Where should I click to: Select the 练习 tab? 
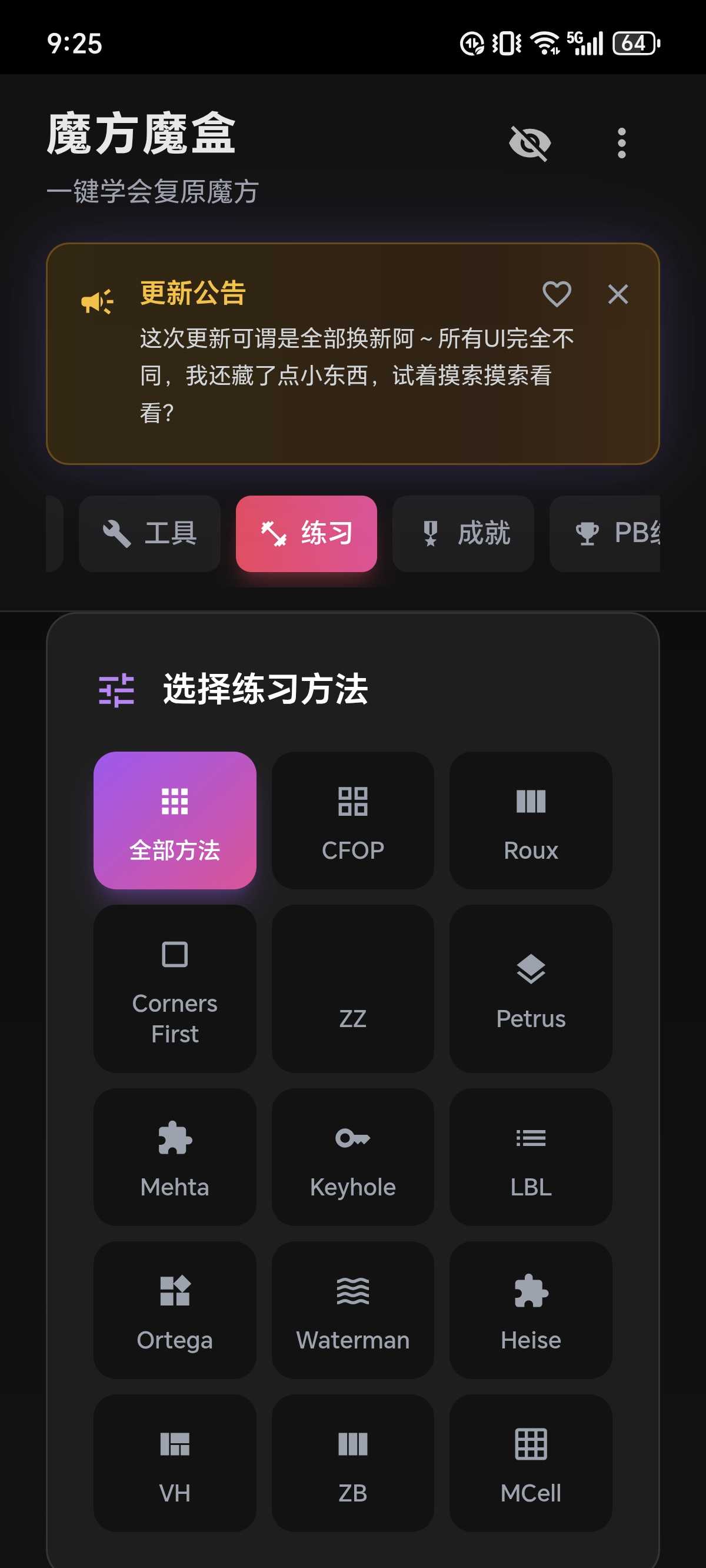point(306,533)
